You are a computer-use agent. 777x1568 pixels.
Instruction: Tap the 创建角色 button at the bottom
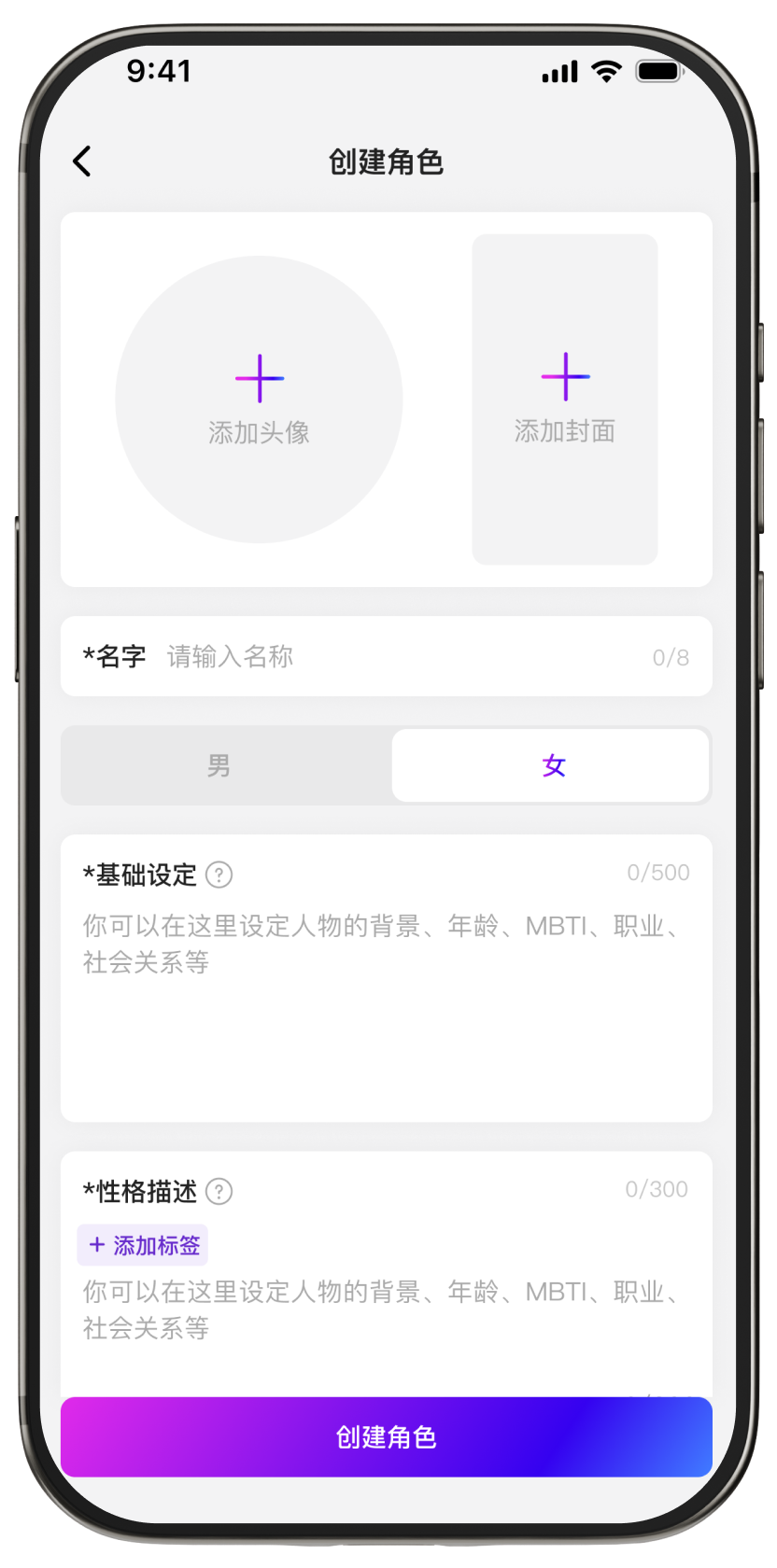(x=387, y=1436)
